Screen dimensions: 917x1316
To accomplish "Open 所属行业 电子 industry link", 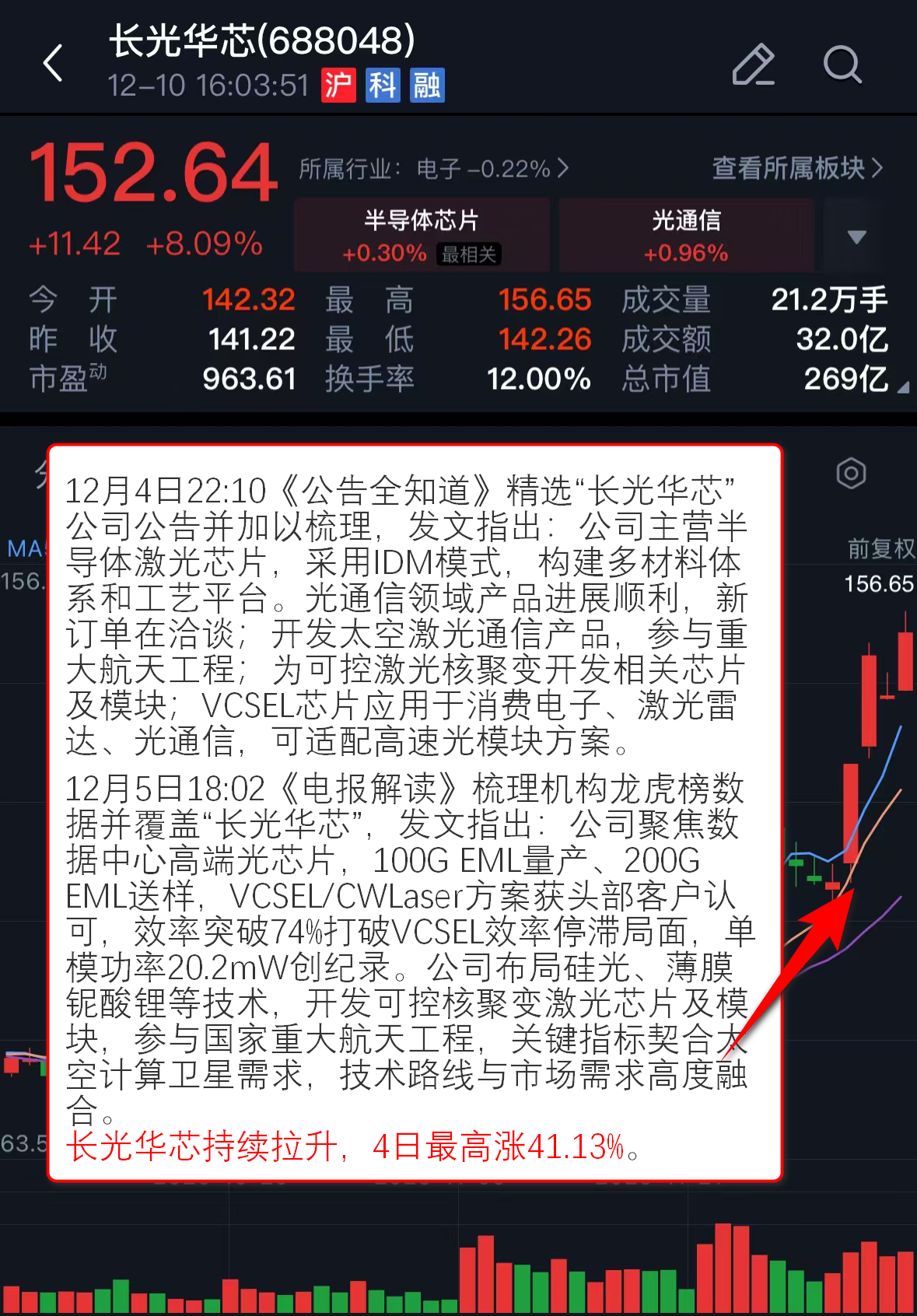I will [434, 168].
